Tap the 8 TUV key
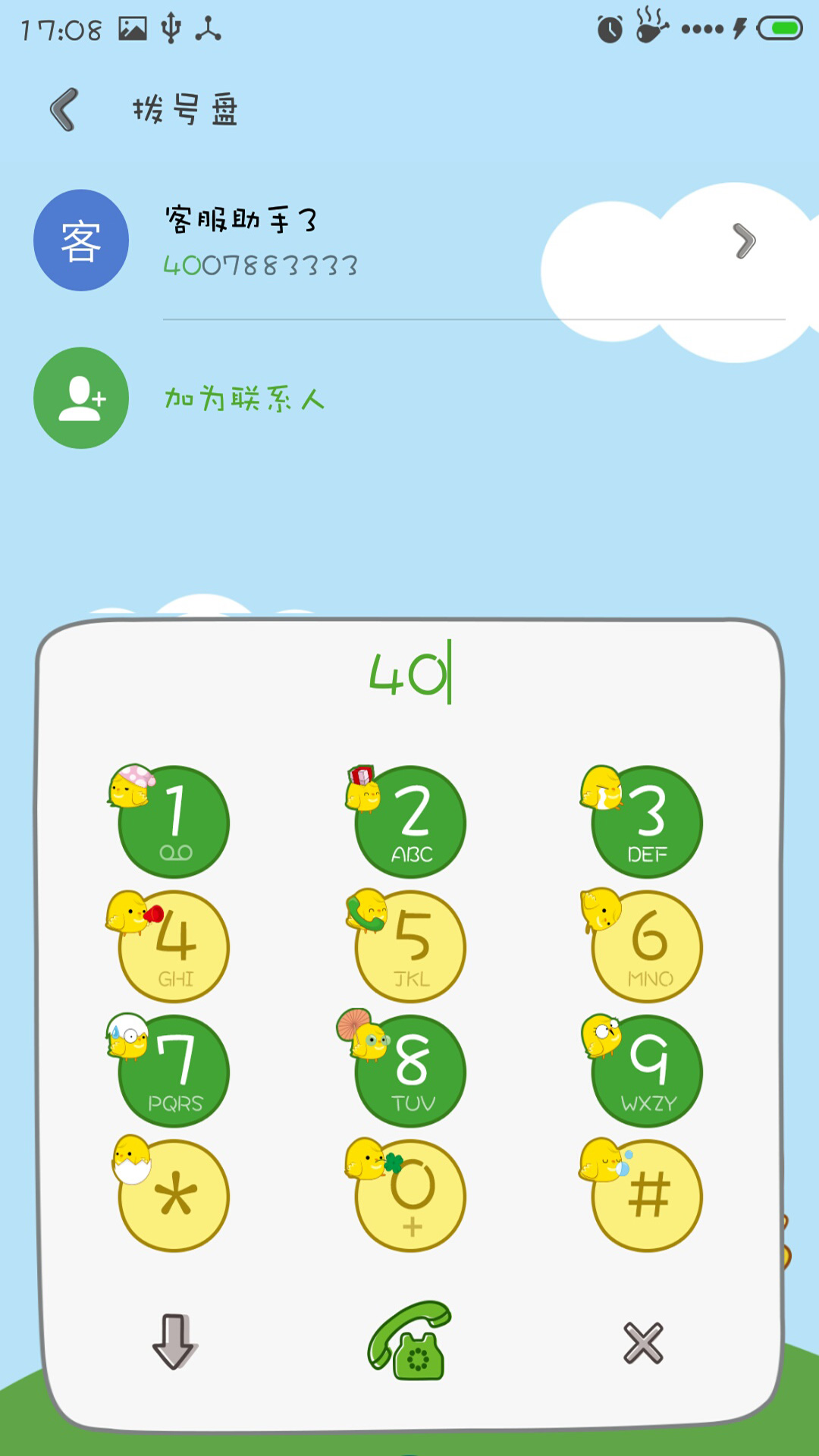 click(x=410, y=1071)
